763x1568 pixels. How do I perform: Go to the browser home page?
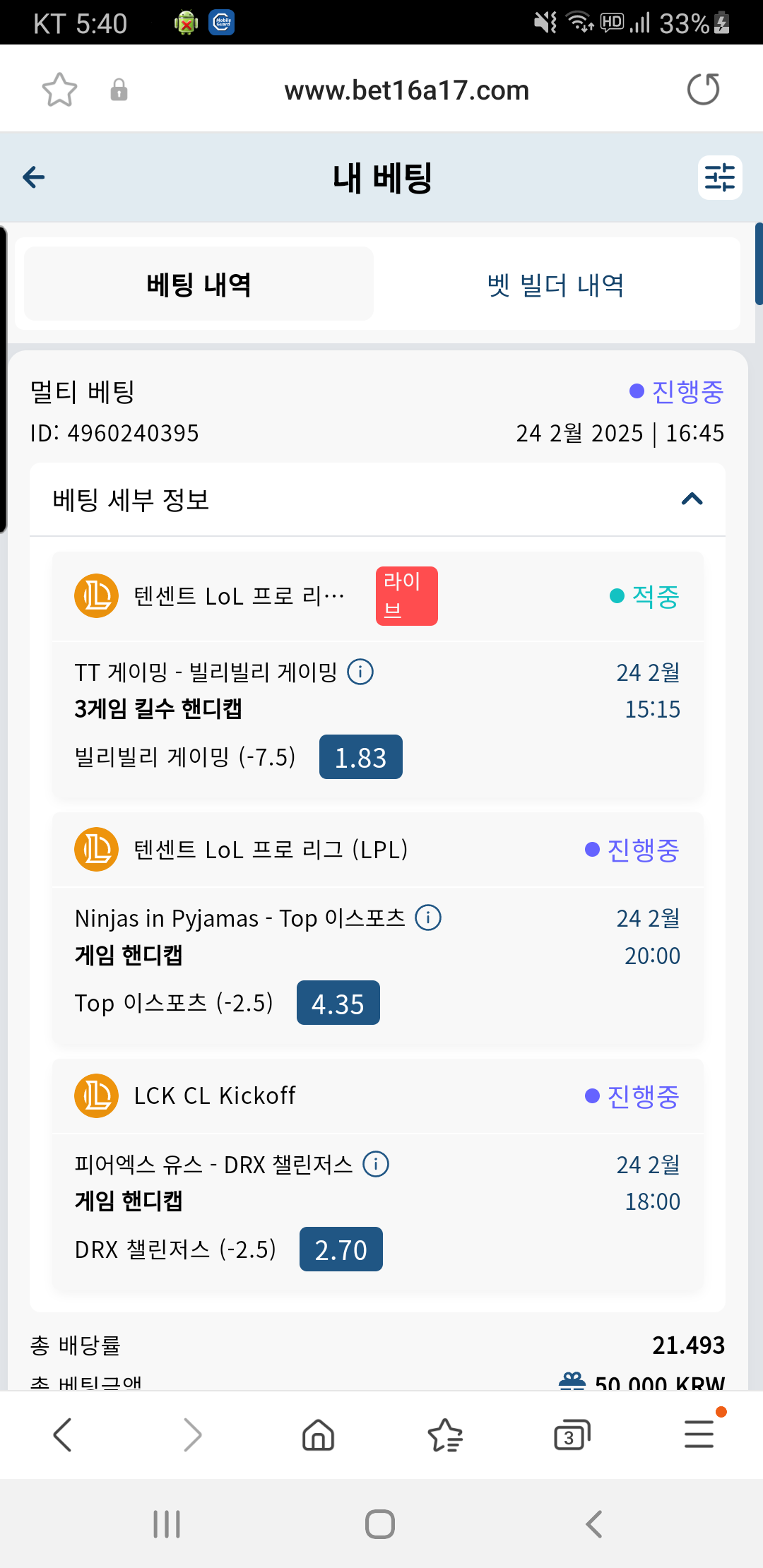(318, 1435)
